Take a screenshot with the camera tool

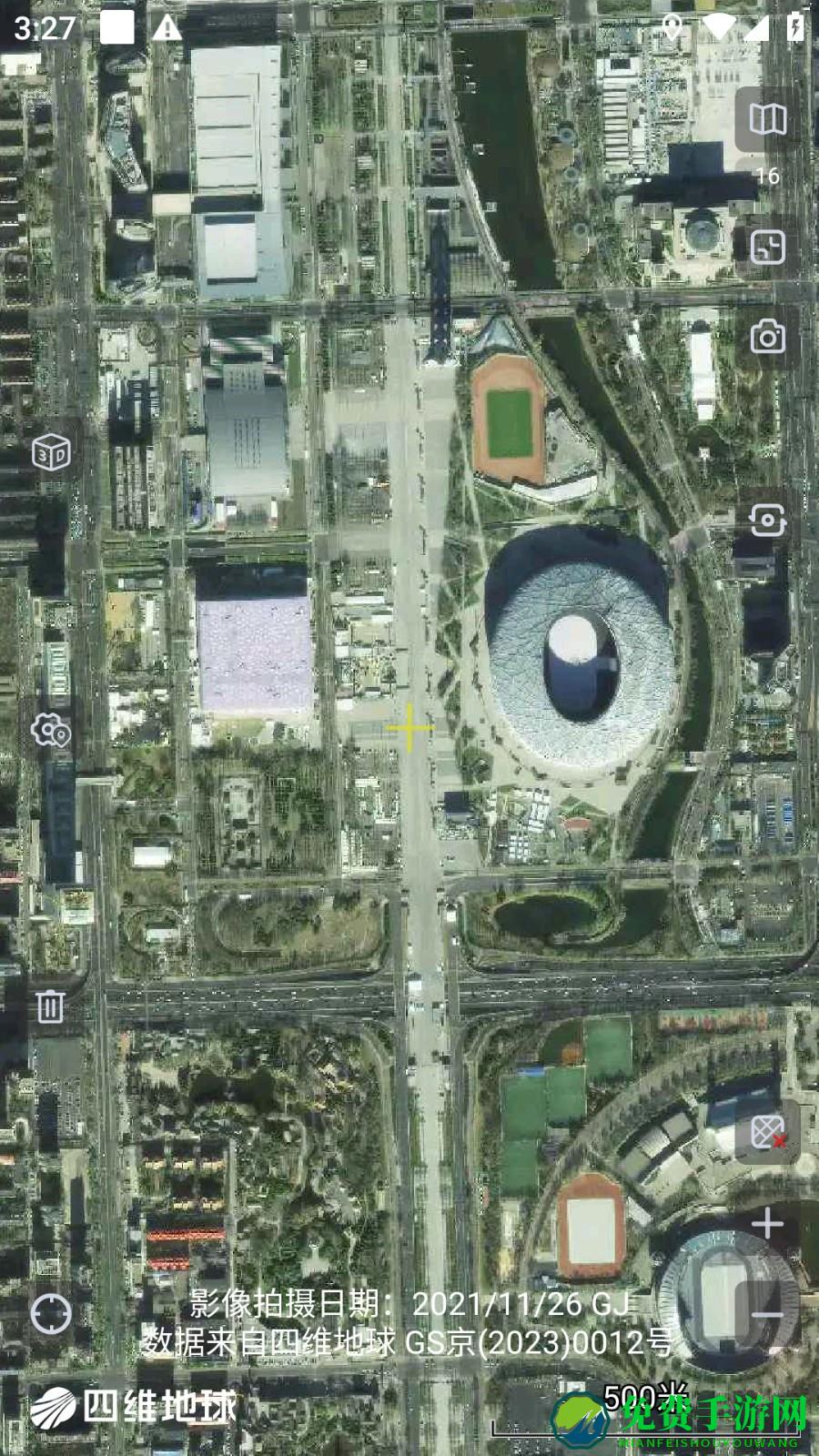click(769, 339)
